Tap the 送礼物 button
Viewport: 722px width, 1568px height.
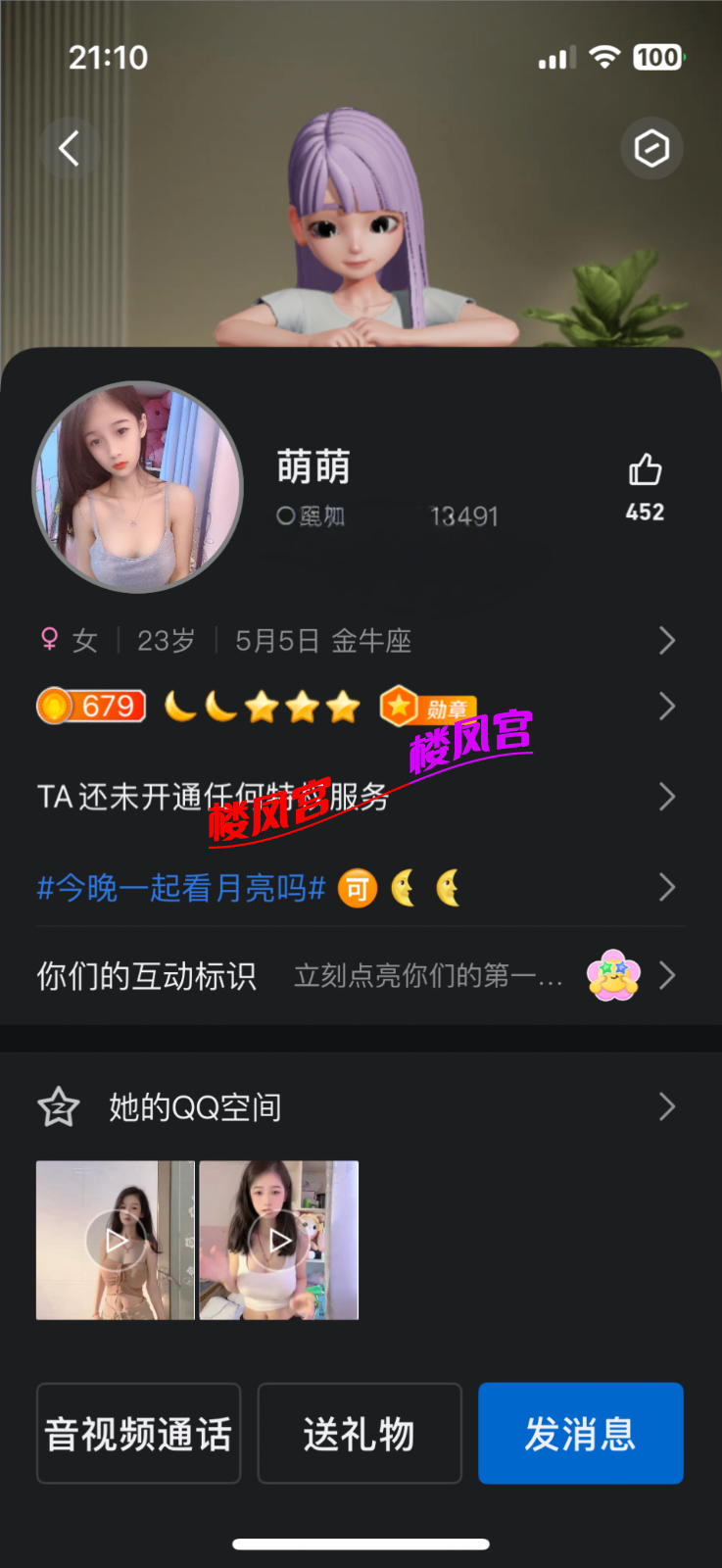[360, 1434]
